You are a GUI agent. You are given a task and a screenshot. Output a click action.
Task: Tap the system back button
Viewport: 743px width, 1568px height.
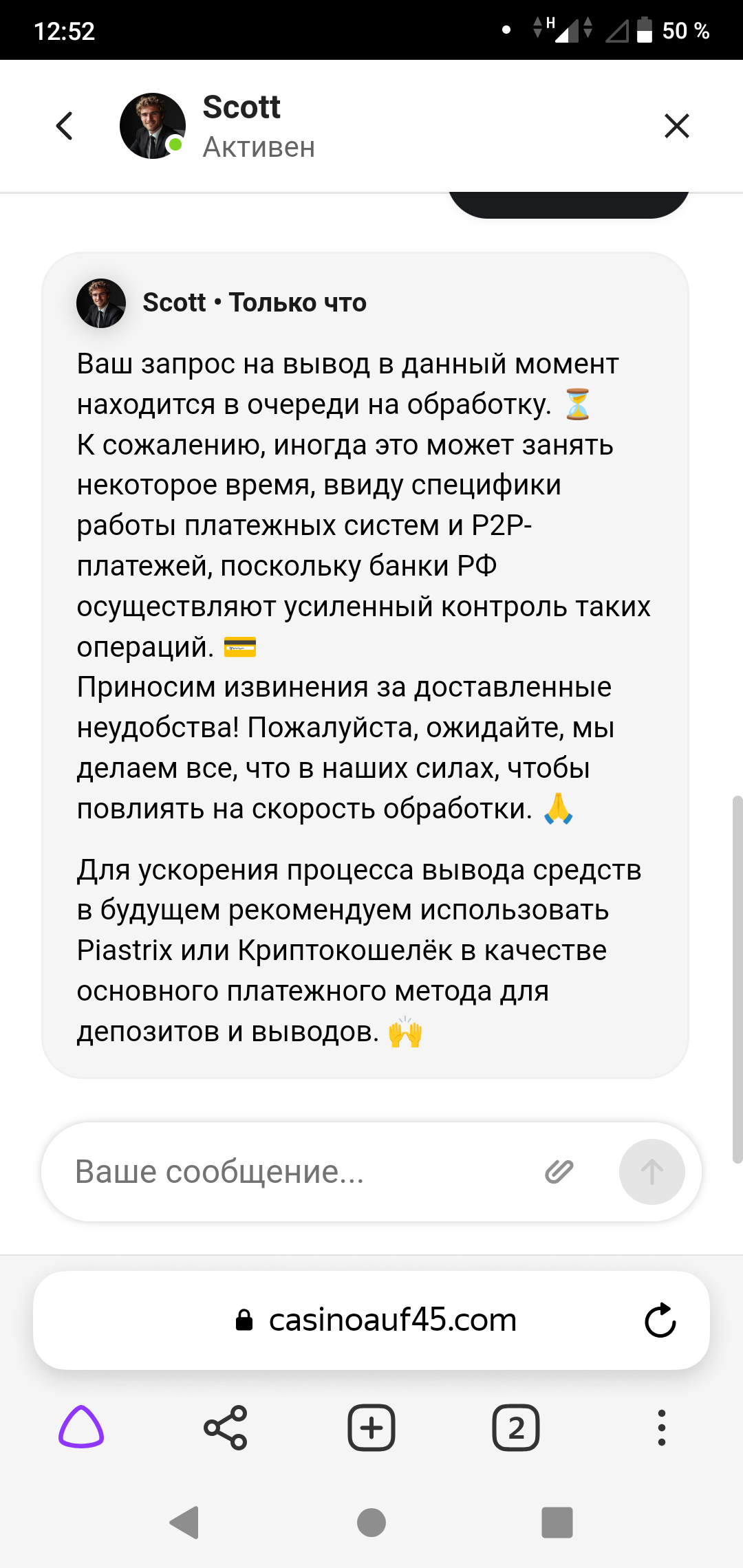coord(184,1522)
